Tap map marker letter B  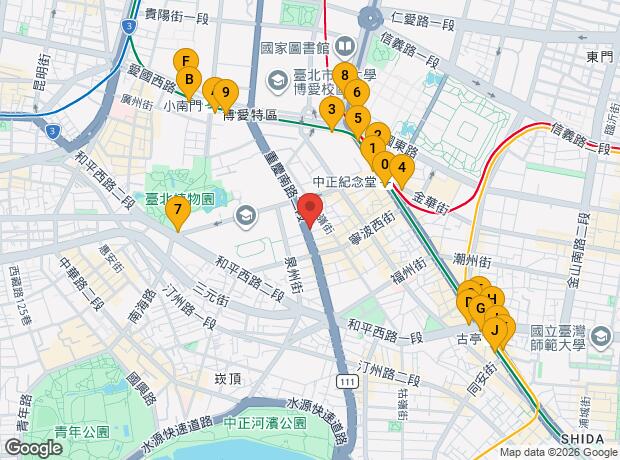(187, 81)
